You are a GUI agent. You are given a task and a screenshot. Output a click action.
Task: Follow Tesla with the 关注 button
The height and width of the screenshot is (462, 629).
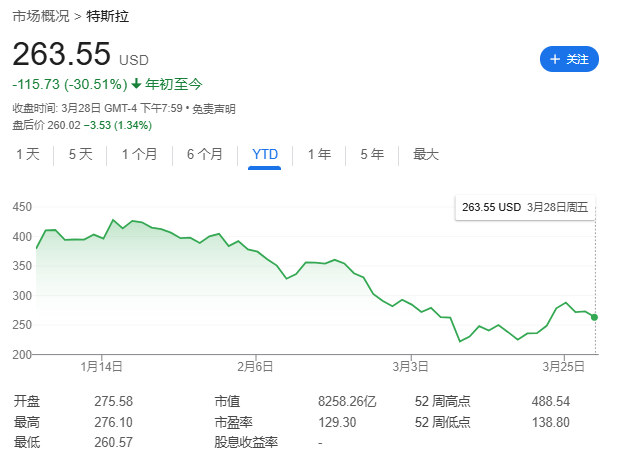[x=569, y=59]
